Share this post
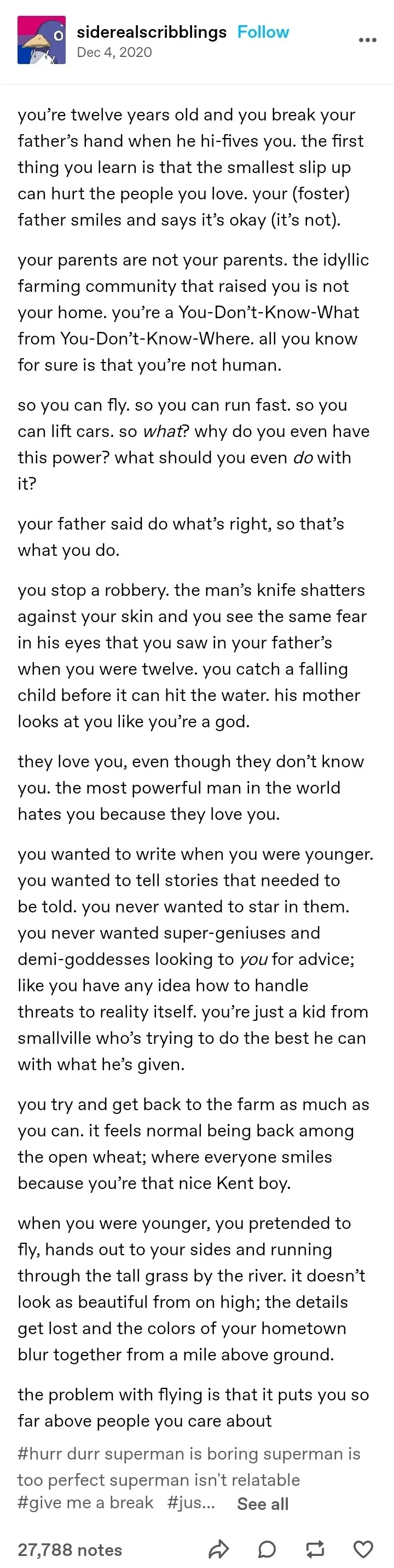Screen dimensions: 394x1568 coord(218,1549)
